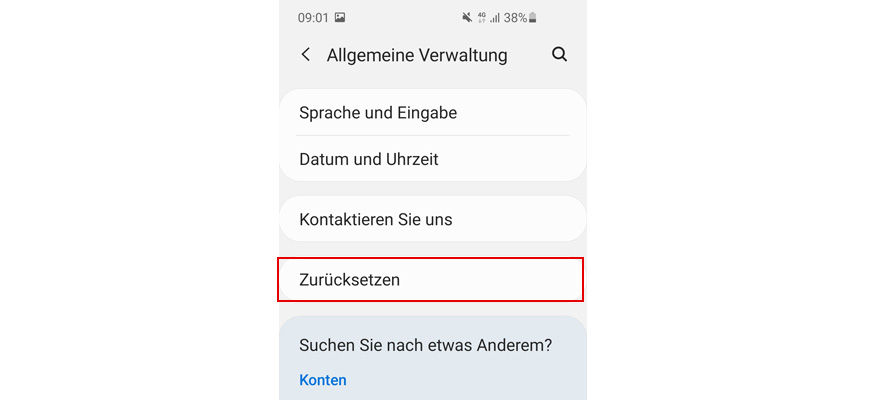
Task: Follow the Konten link
Action: click(x=323, y=380)
